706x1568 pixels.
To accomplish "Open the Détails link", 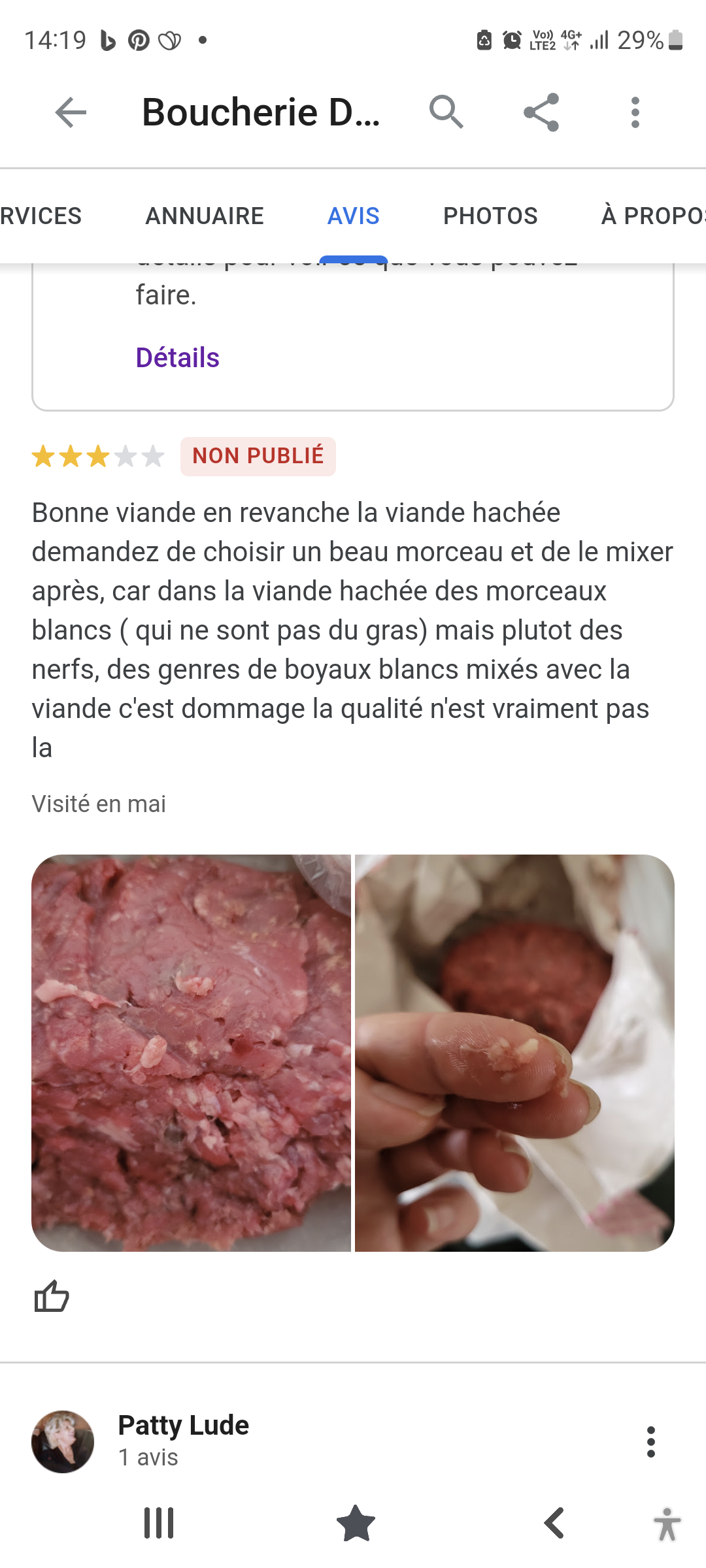I will tap(177, 357).
